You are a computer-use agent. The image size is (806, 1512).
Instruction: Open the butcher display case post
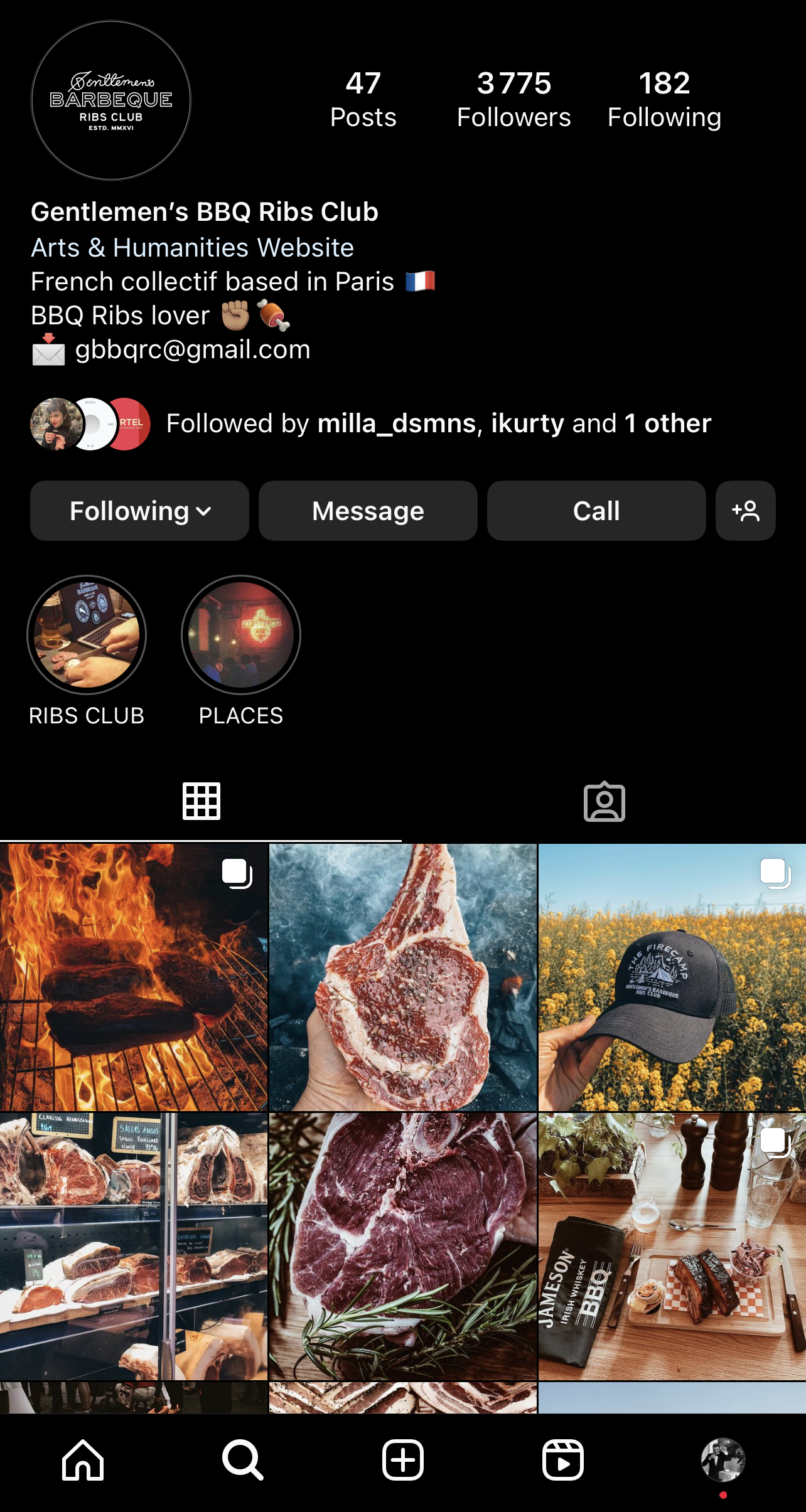134,1247
